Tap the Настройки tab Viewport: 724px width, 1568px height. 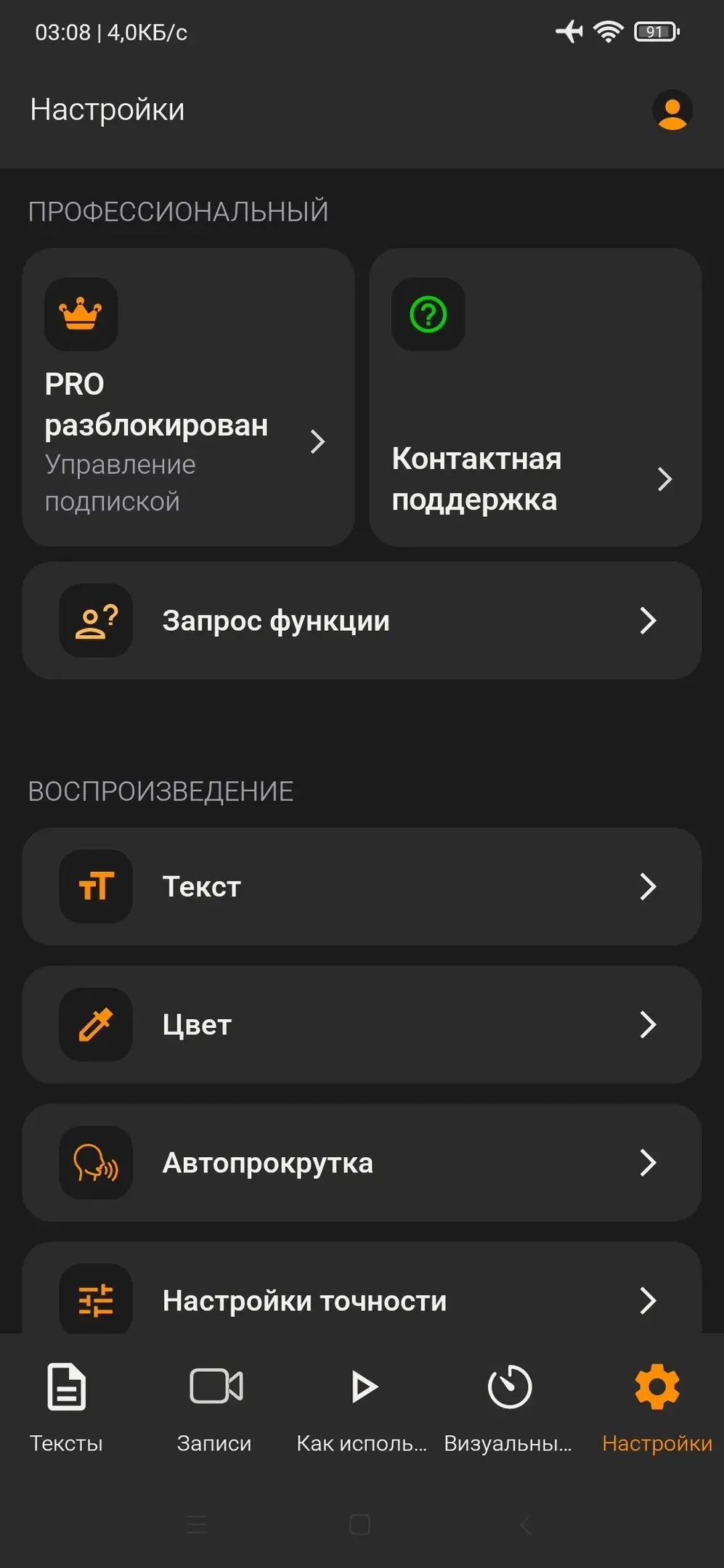click(x=656, y=1407)
